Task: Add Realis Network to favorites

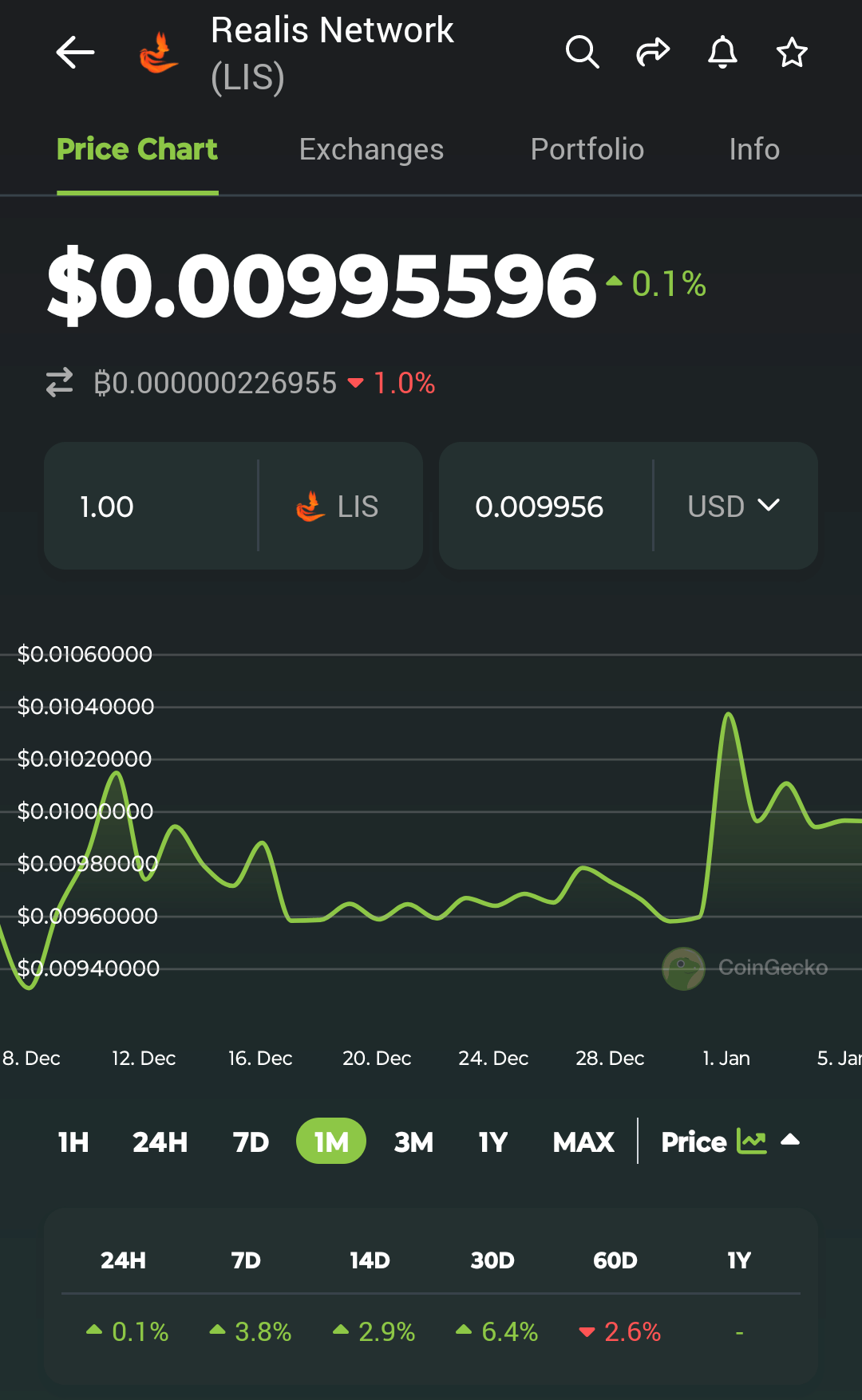Action: pos(792,53)
